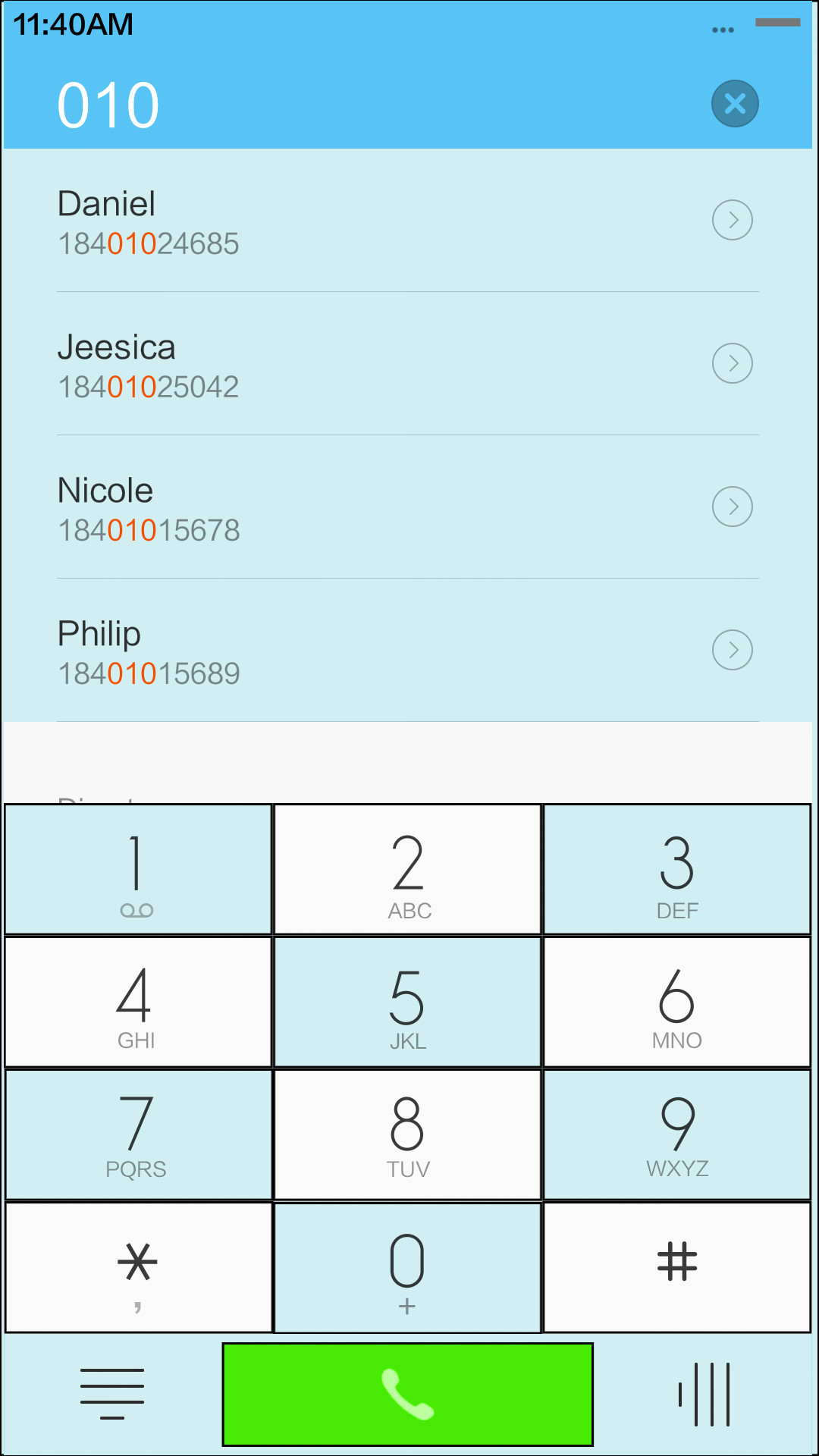819x1456 pixels.
Task: Tap the 2 ABC key
Action: [x=408, y=870]
